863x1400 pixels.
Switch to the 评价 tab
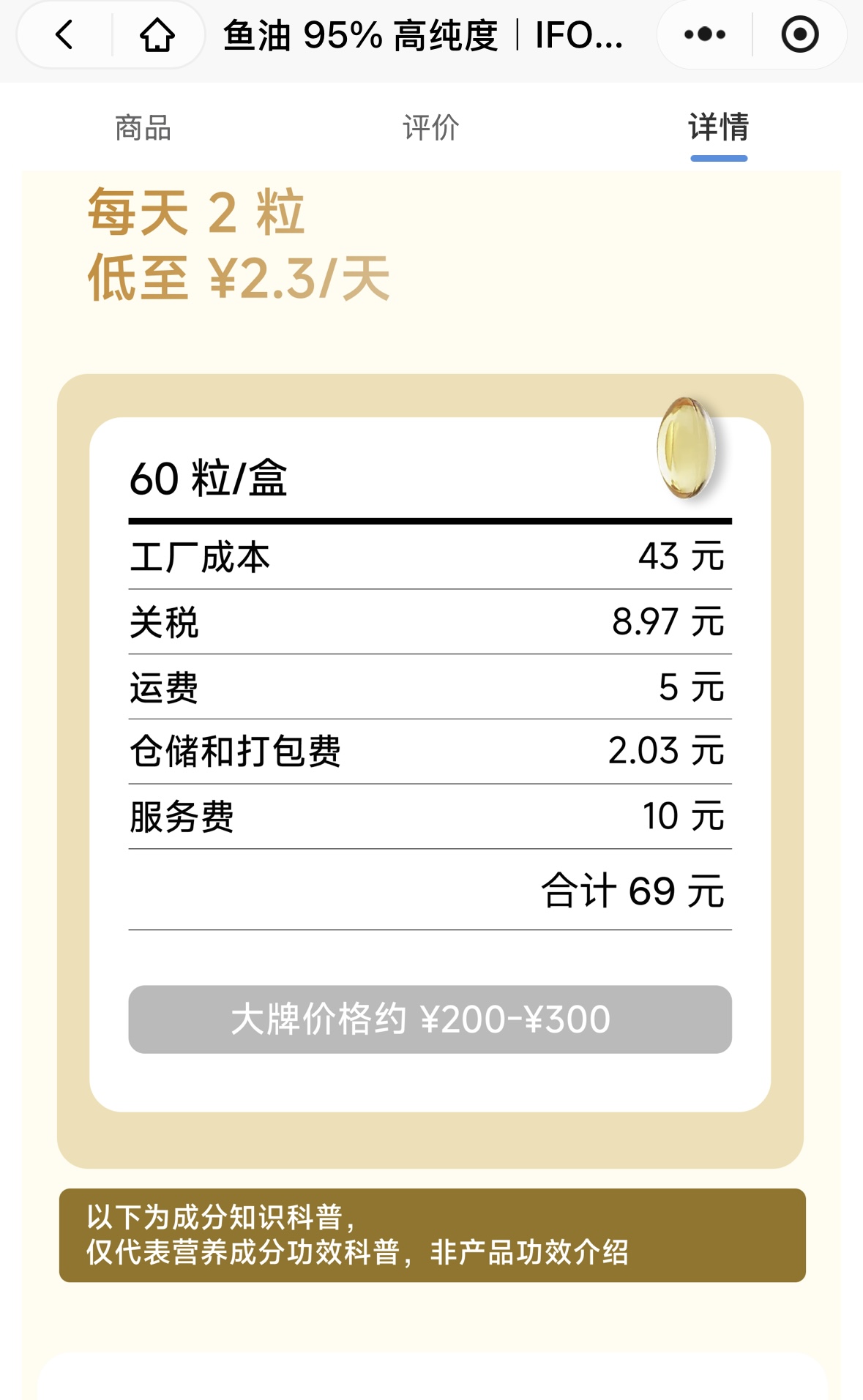pos(430,128)
